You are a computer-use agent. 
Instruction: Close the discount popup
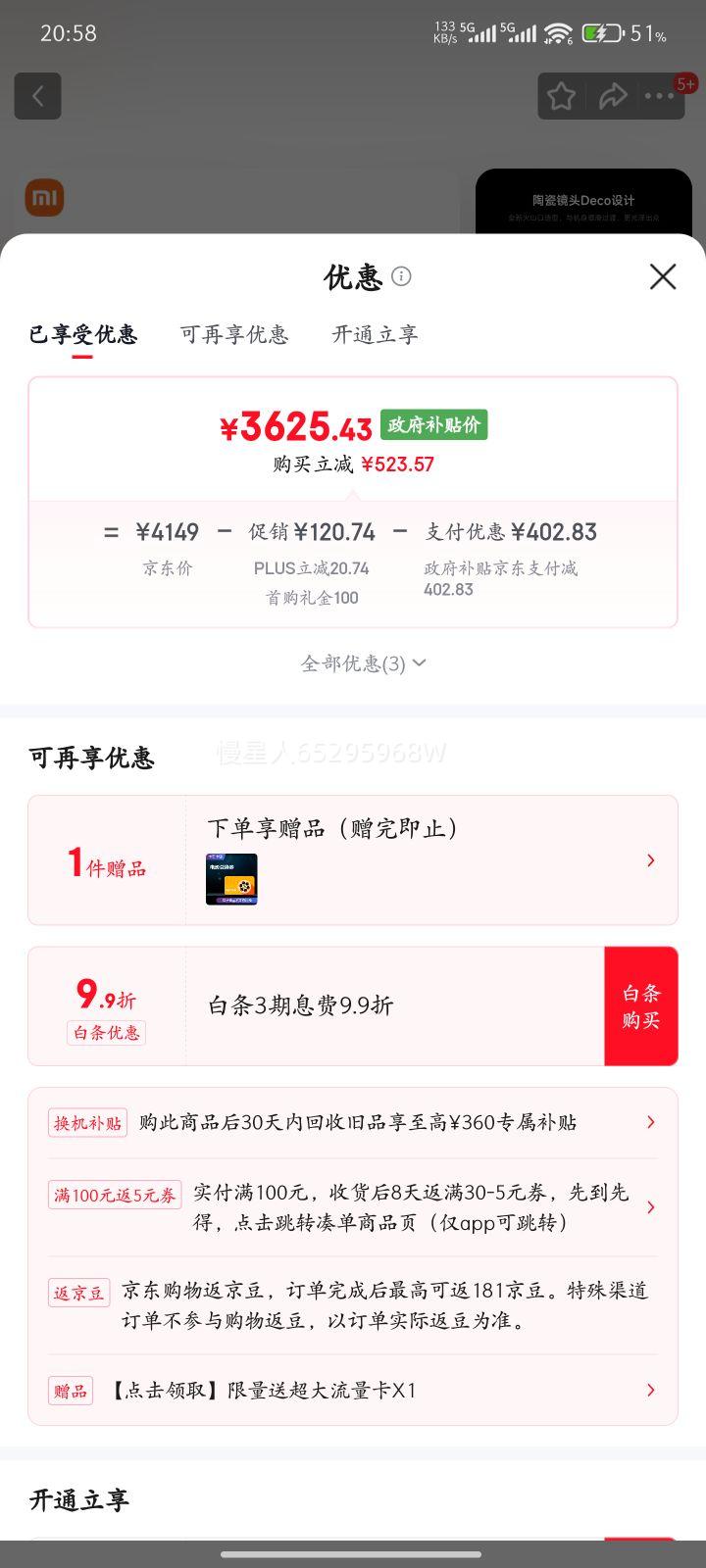click(663, 277)
